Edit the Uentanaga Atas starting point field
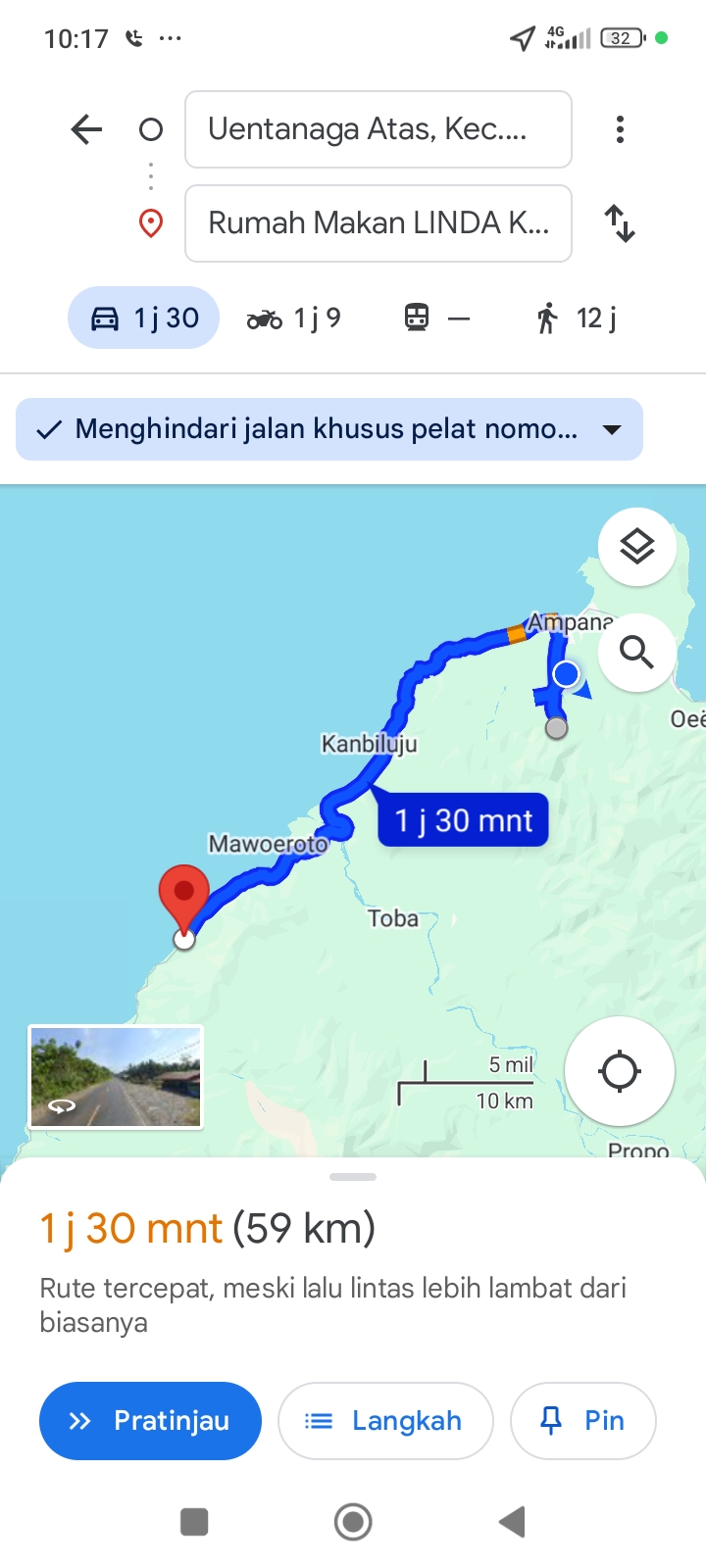 point(378,129)
